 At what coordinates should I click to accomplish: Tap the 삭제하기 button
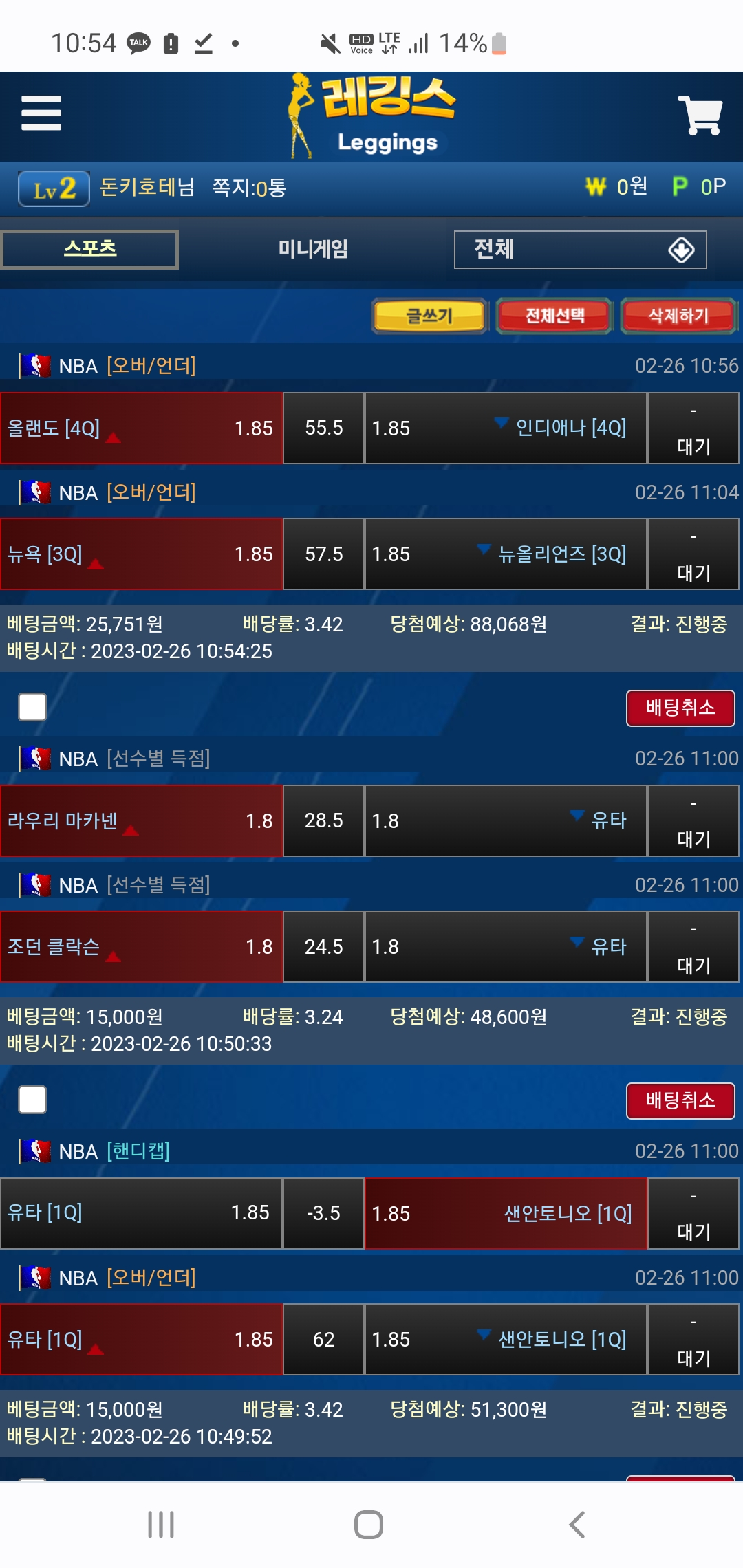pyautogui.click(x=678, y=316)
